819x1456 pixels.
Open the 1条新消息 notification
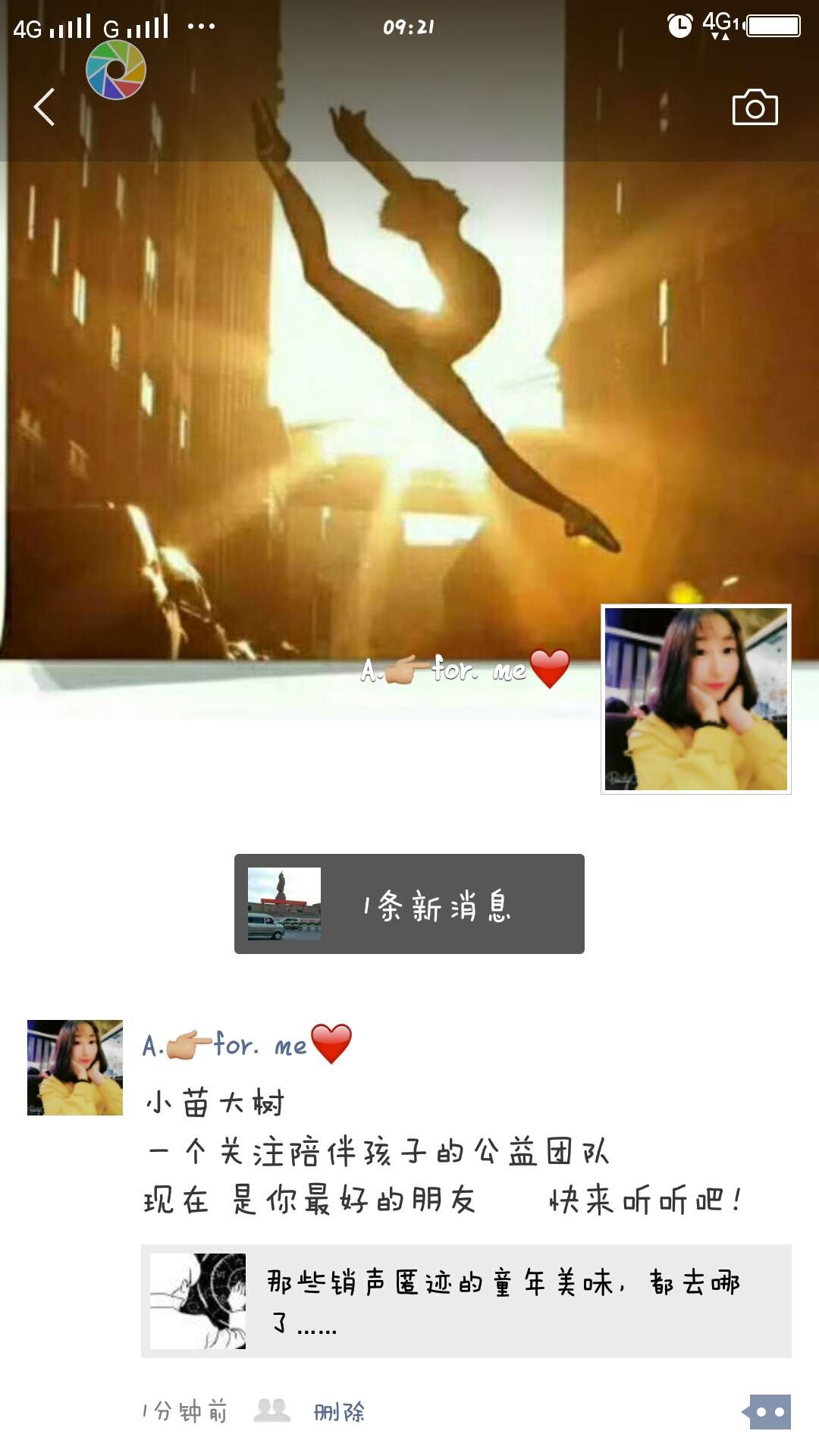409,904
